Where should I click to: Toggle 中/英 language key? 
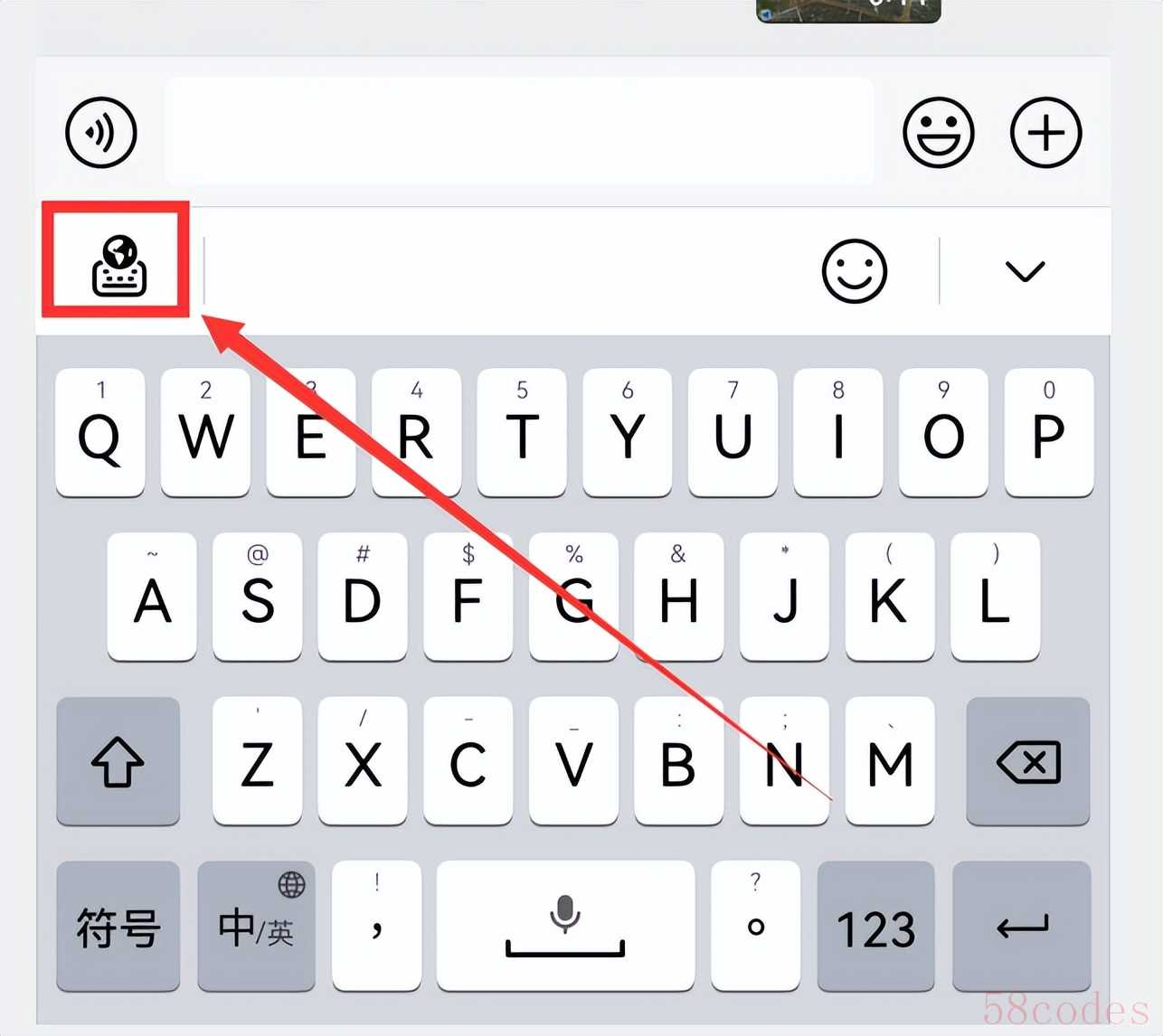point(256,927)
